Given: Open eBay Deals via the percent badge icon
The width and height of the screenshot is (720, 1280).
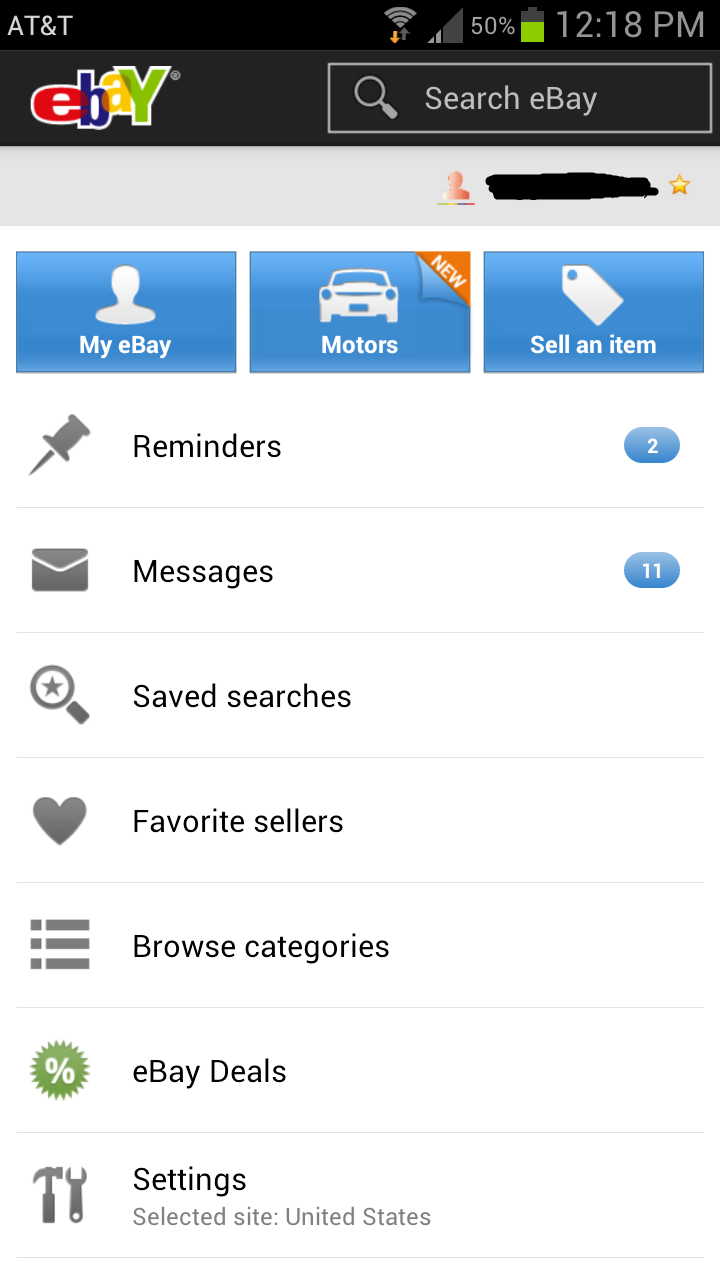Looking at the screenshot, I should pos(59,1070).
